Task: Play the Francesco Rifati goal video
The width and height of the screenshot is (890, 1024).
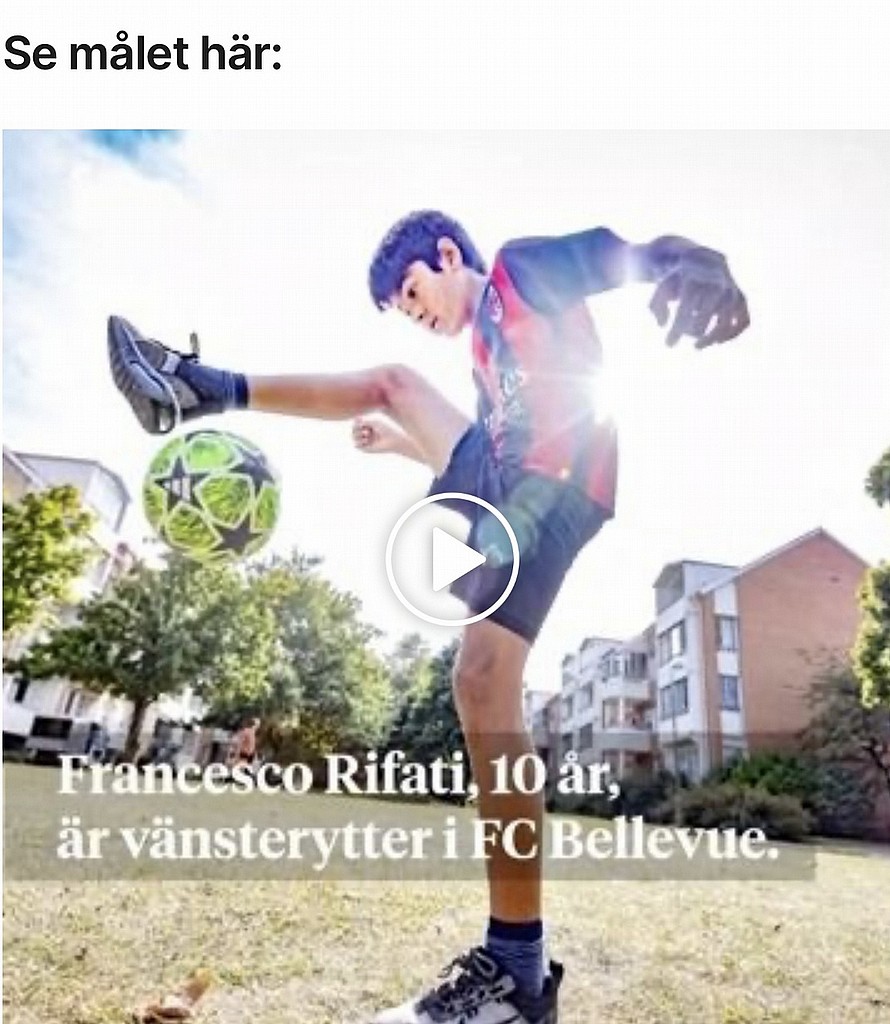Action: (x=452, y=559)
